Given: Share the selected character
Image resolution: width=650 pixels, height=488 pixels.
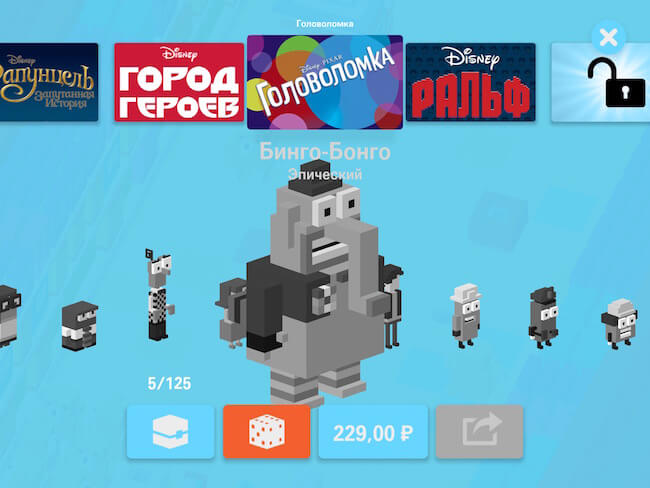Looking at the screenshot, I should pyautogui.click(x=478, y=431).
